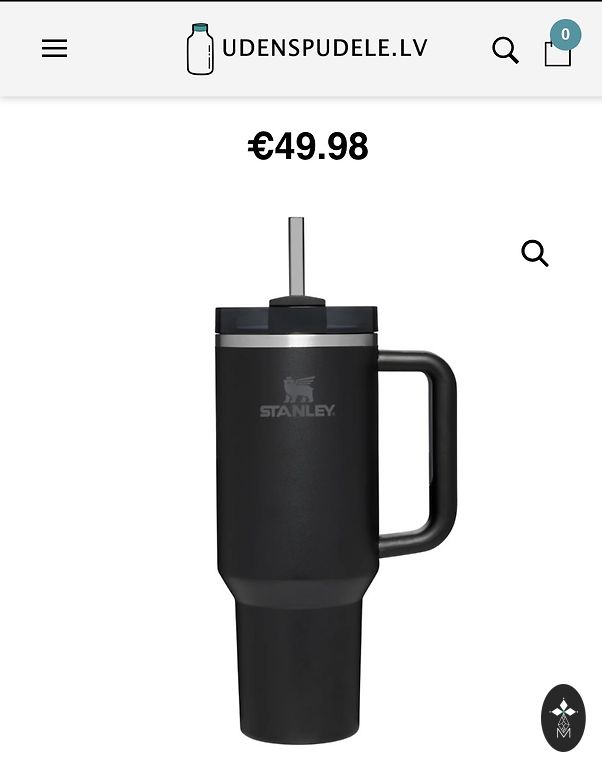This screenshot has width=602, height=768.
Task: Open the hamburger navigation menu
Action: pos(54,49)
